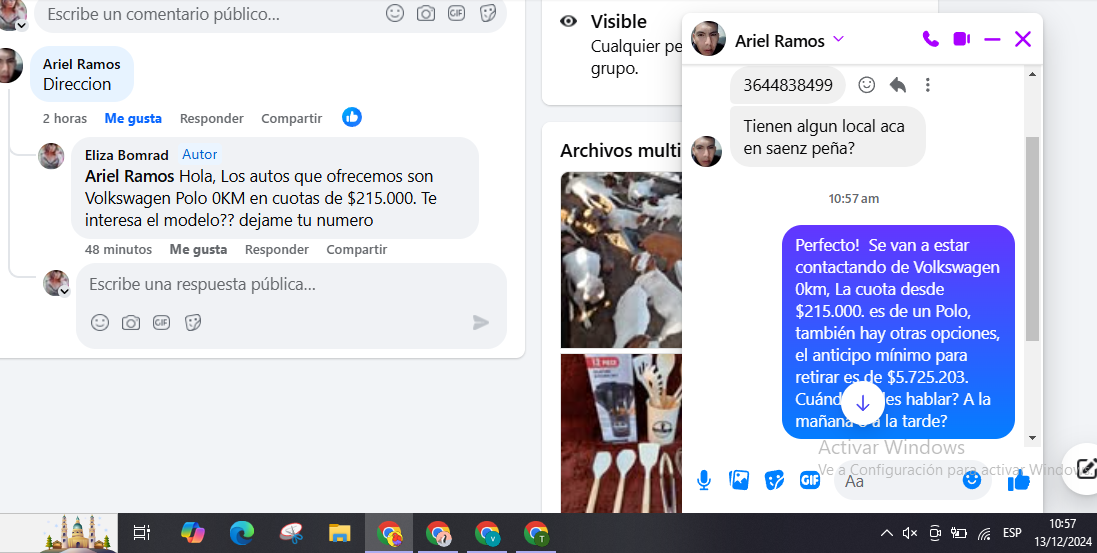Open the GIF picker in chat
Viewport: 1097px width, 553px height.
coord(810,480)
